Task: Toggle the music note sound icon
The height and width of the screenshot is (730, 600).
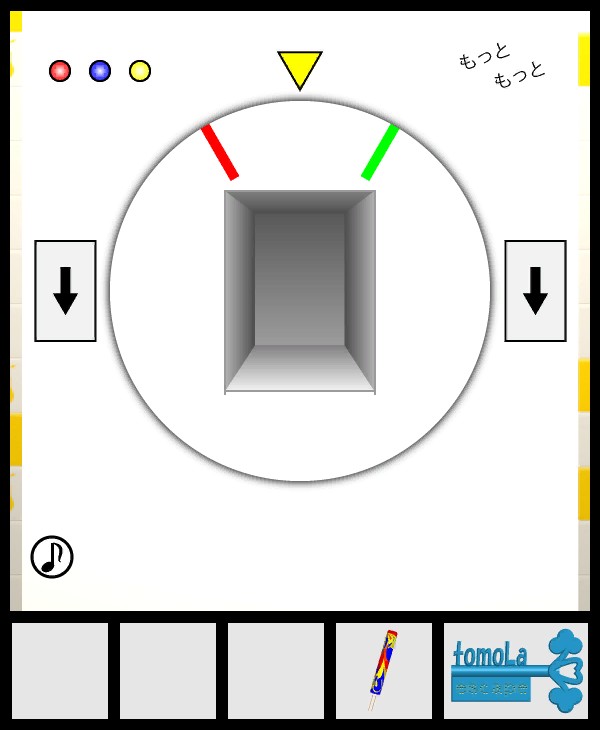Action: pos(52,557)
